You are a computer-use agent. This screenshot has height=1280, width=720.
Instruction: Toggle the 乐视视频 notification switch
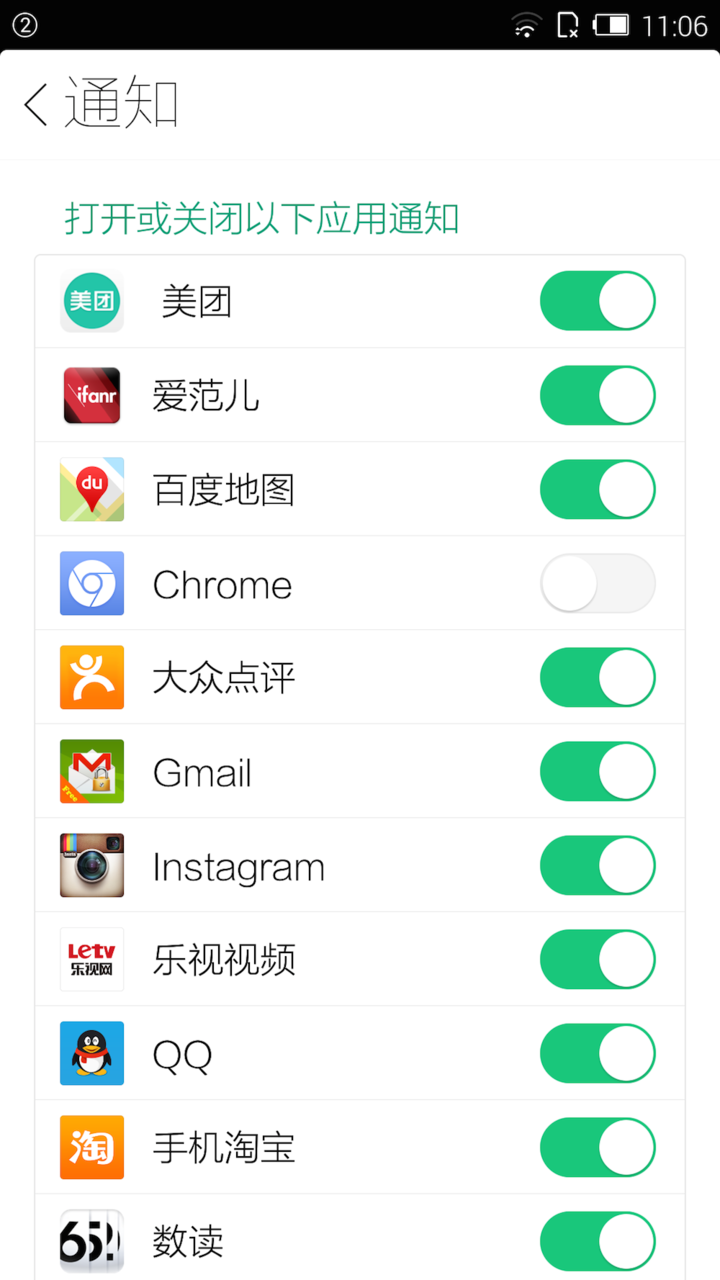click(598, 959)
